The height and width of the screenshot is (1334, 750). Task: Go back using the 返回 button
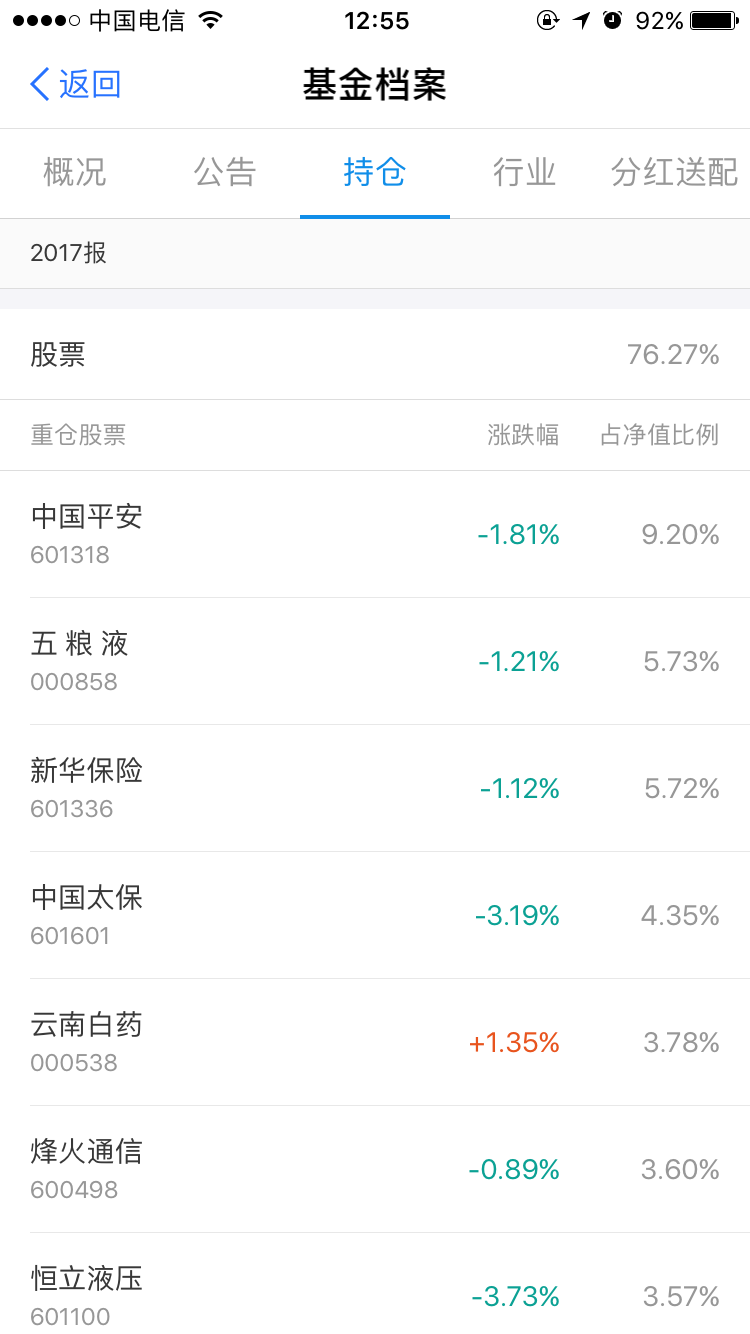[76, 84]
